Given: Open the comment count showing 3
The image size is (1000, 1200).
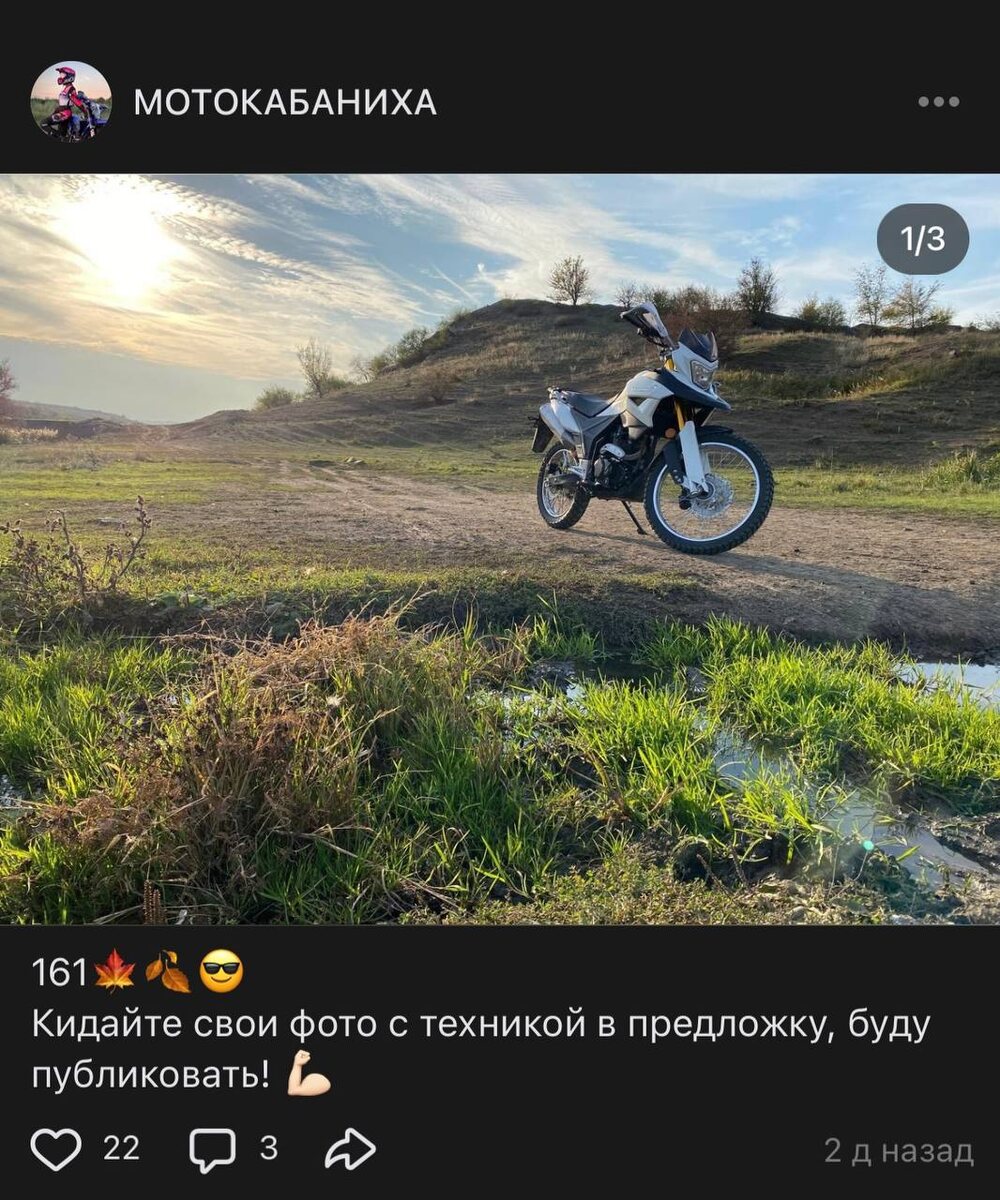Looking at the screenshot, I should [x=271, y=1145].
